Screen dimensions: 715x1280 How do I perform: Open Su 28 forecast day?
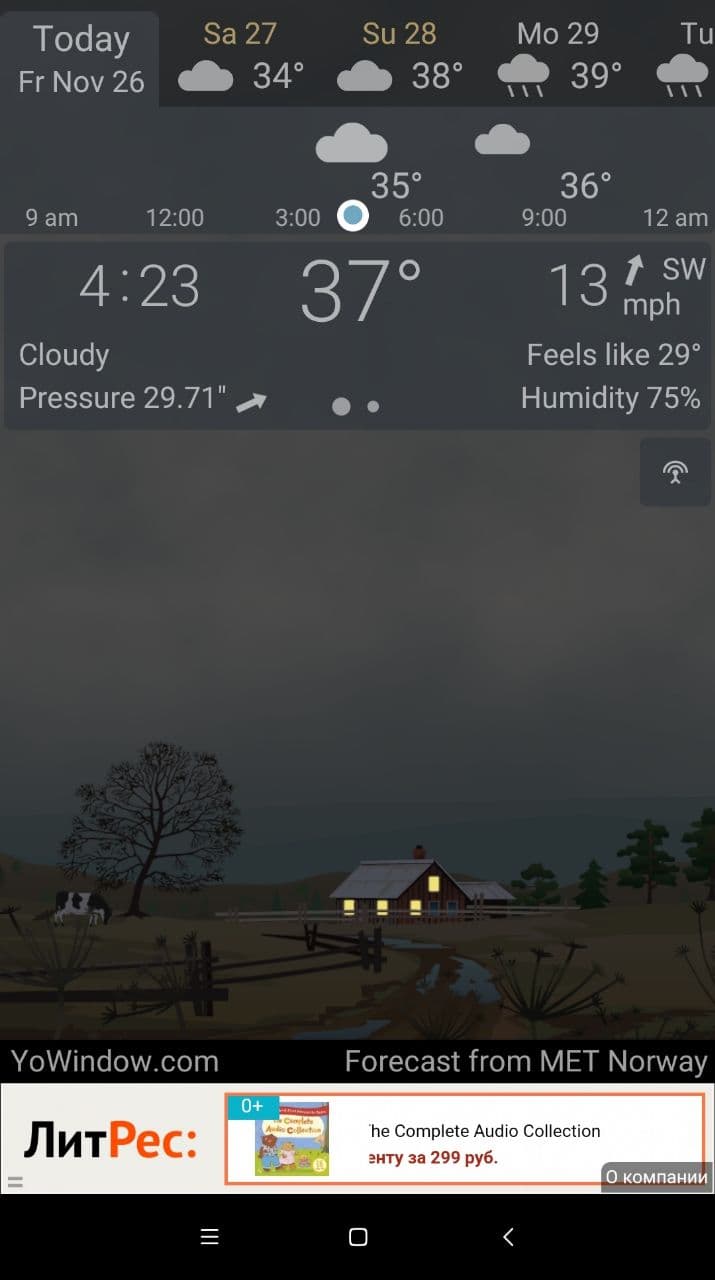pos(400,56)
